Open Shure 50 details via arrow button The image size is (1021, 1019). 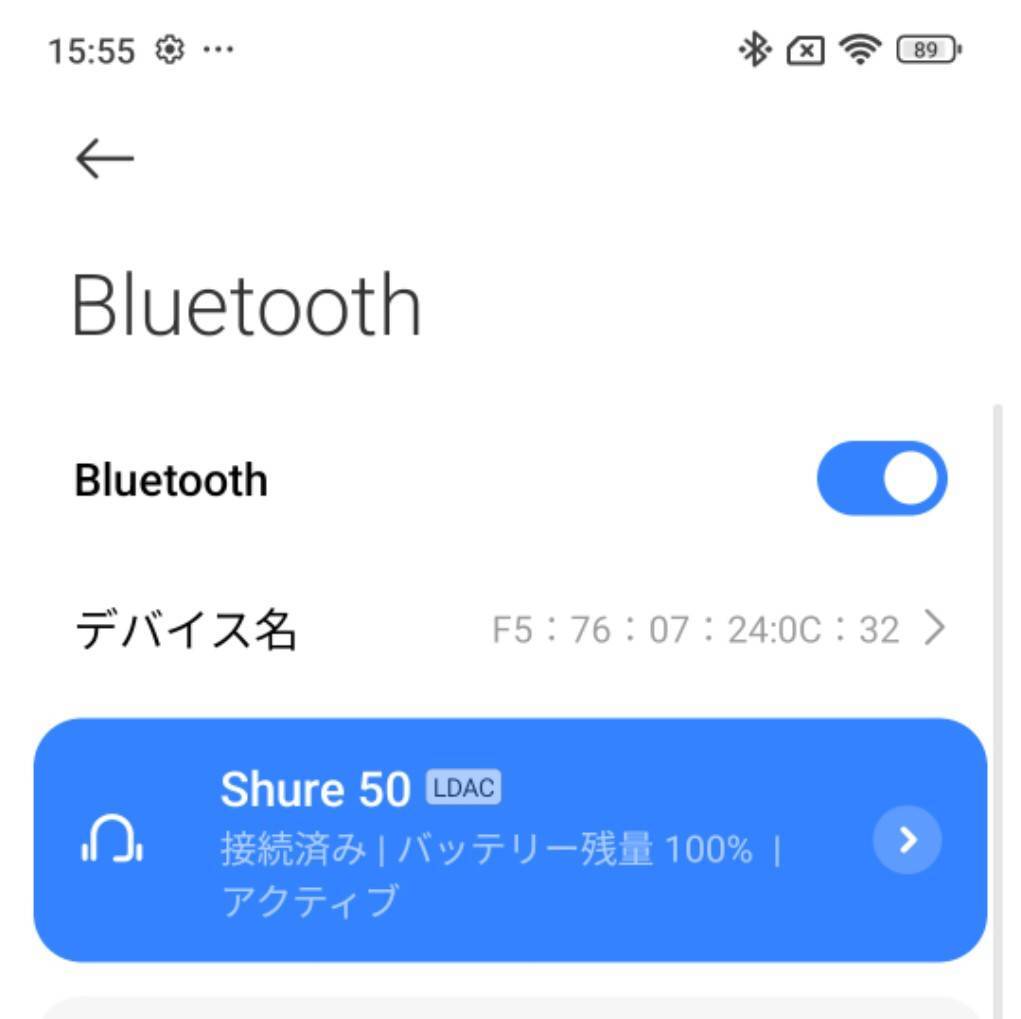point(907,841)
